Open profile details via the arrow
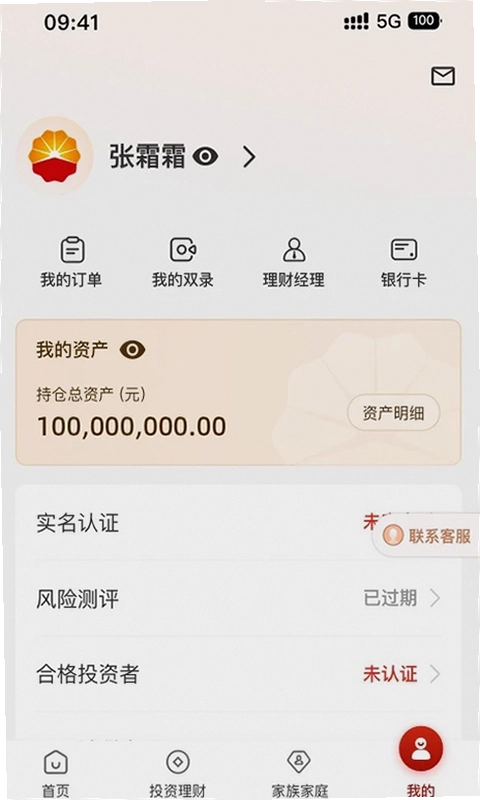 point(248,157)
